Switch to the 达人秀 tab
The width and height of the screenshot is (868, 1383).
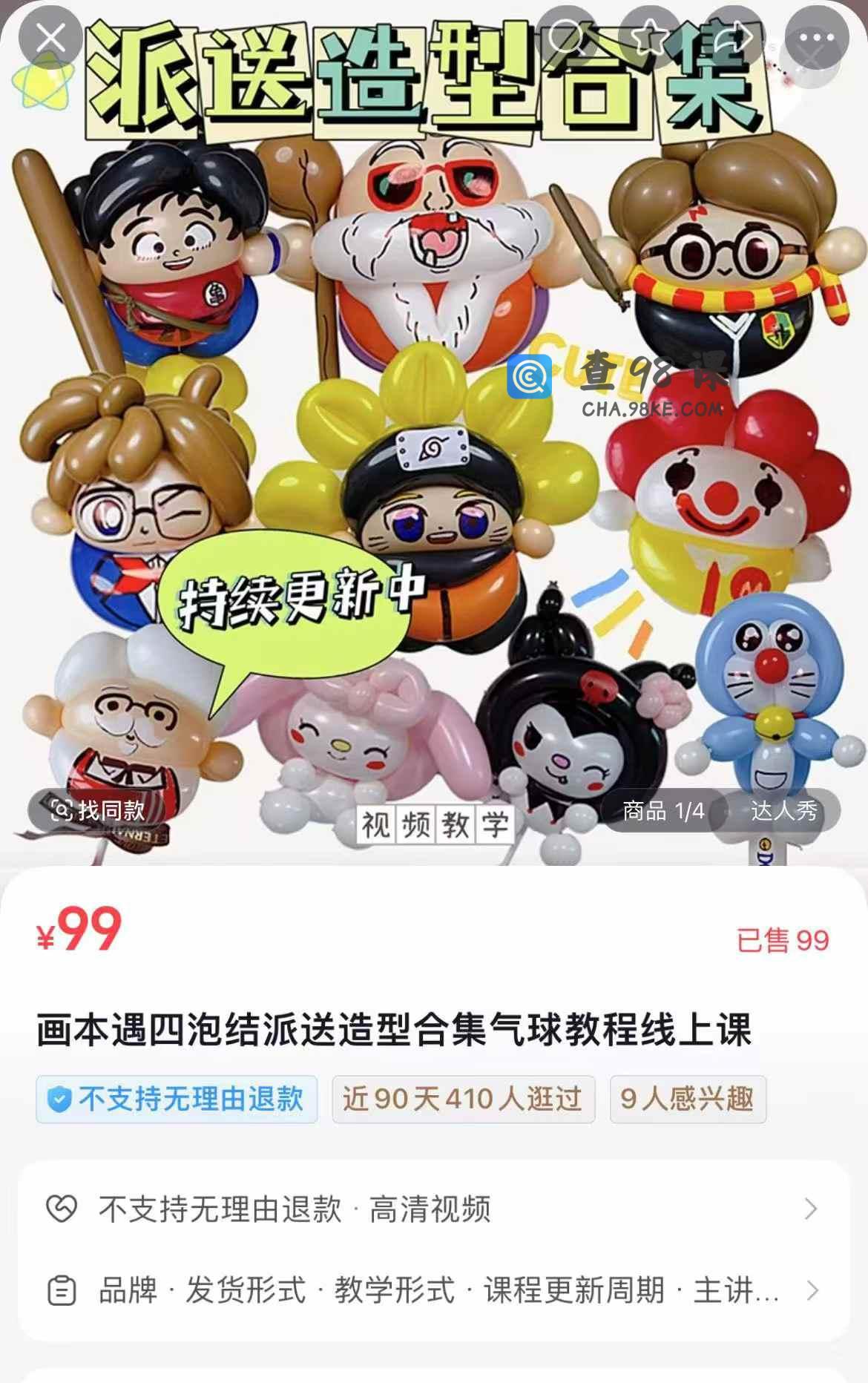(784, 810)
